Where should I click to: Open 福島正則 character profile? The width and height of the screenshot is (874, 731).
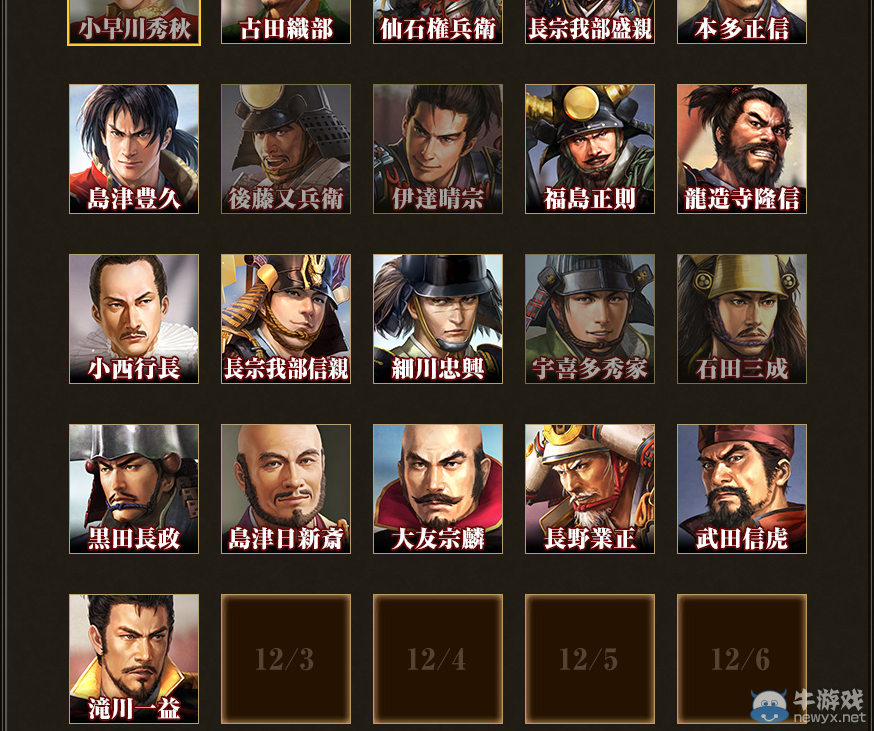point(590,148)
